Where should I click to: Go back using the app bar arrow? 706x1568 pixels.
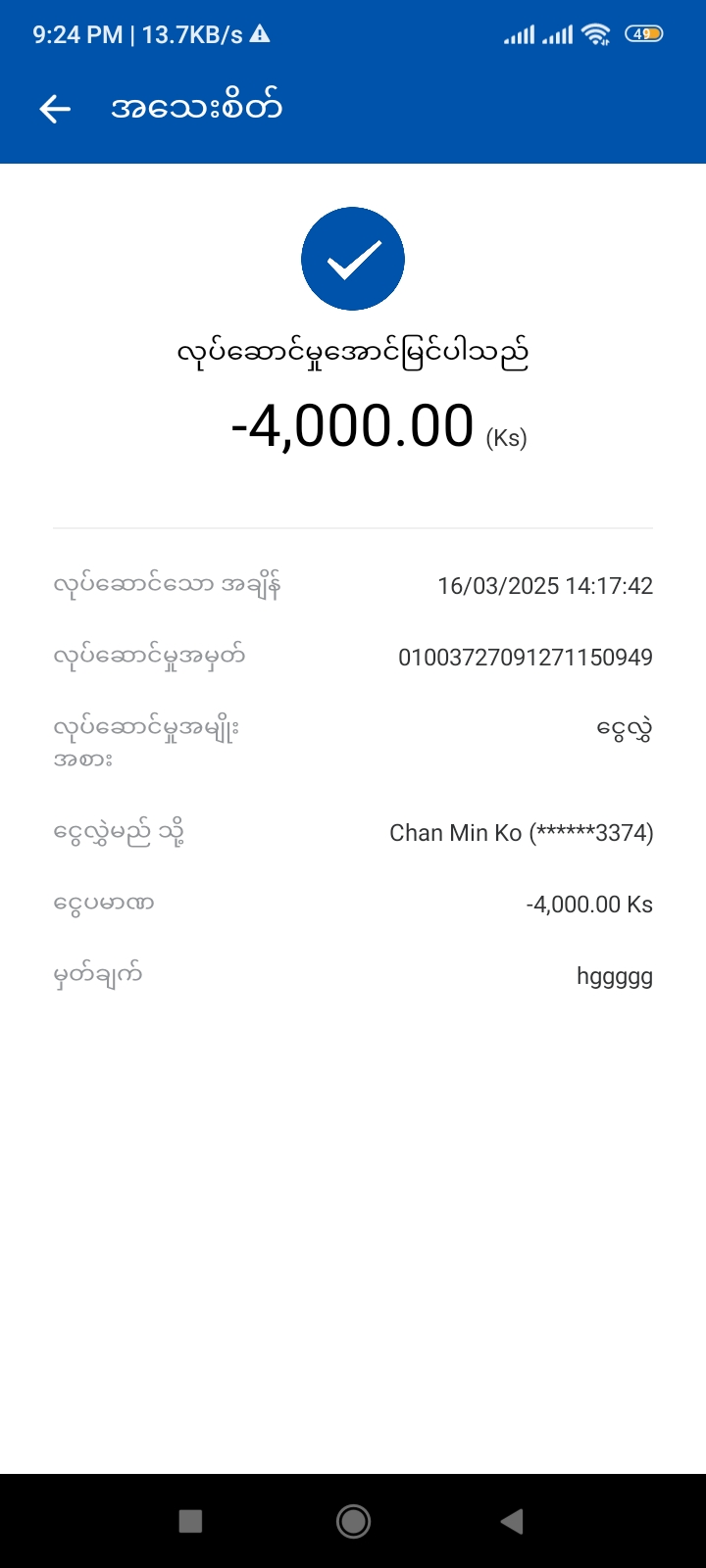pyautogui.click(x=55, y=109)
